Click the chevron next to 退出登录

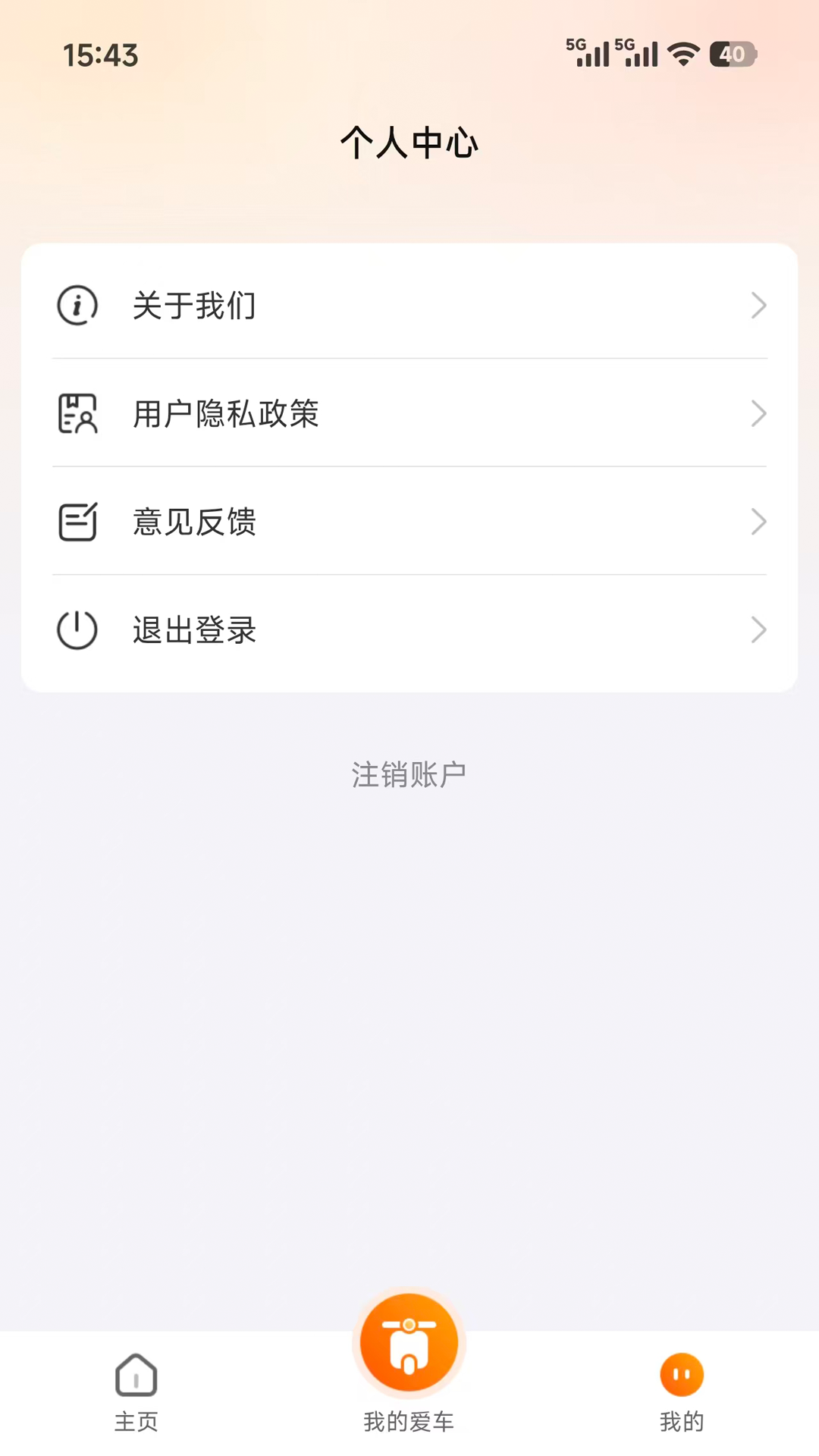[x=758, y=629]
